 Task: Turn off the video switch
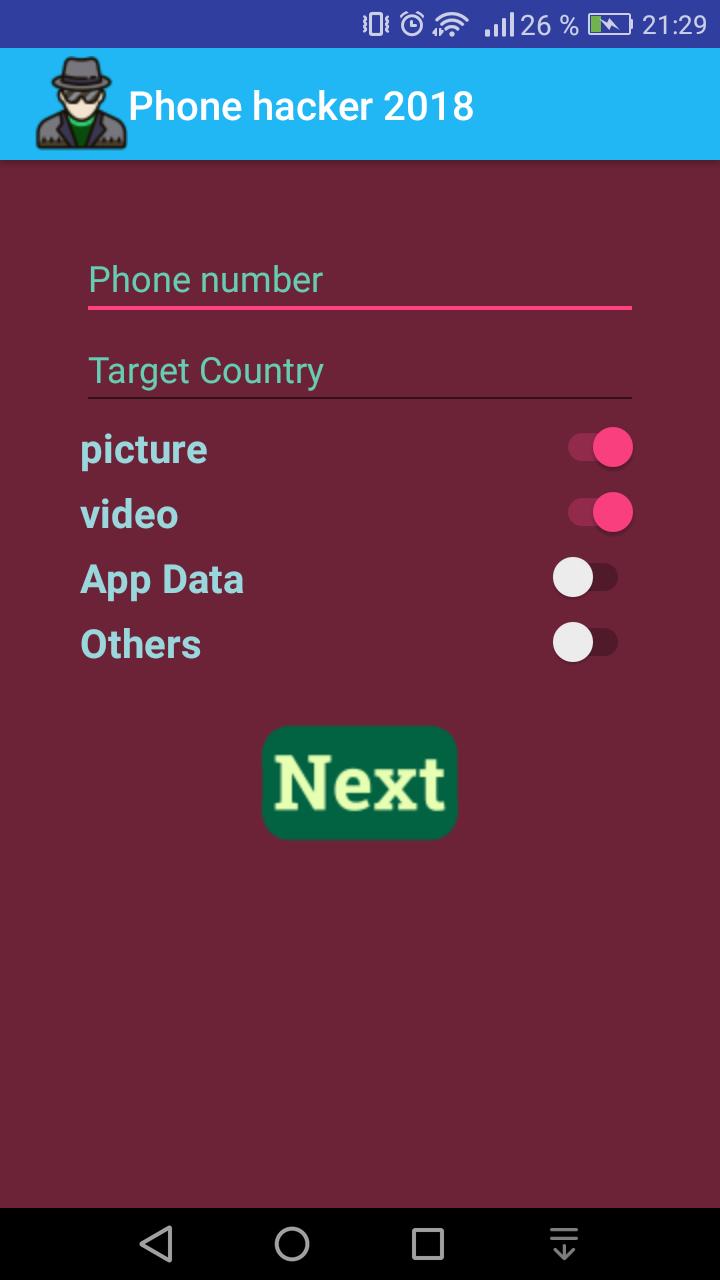(x=600, y=512)
